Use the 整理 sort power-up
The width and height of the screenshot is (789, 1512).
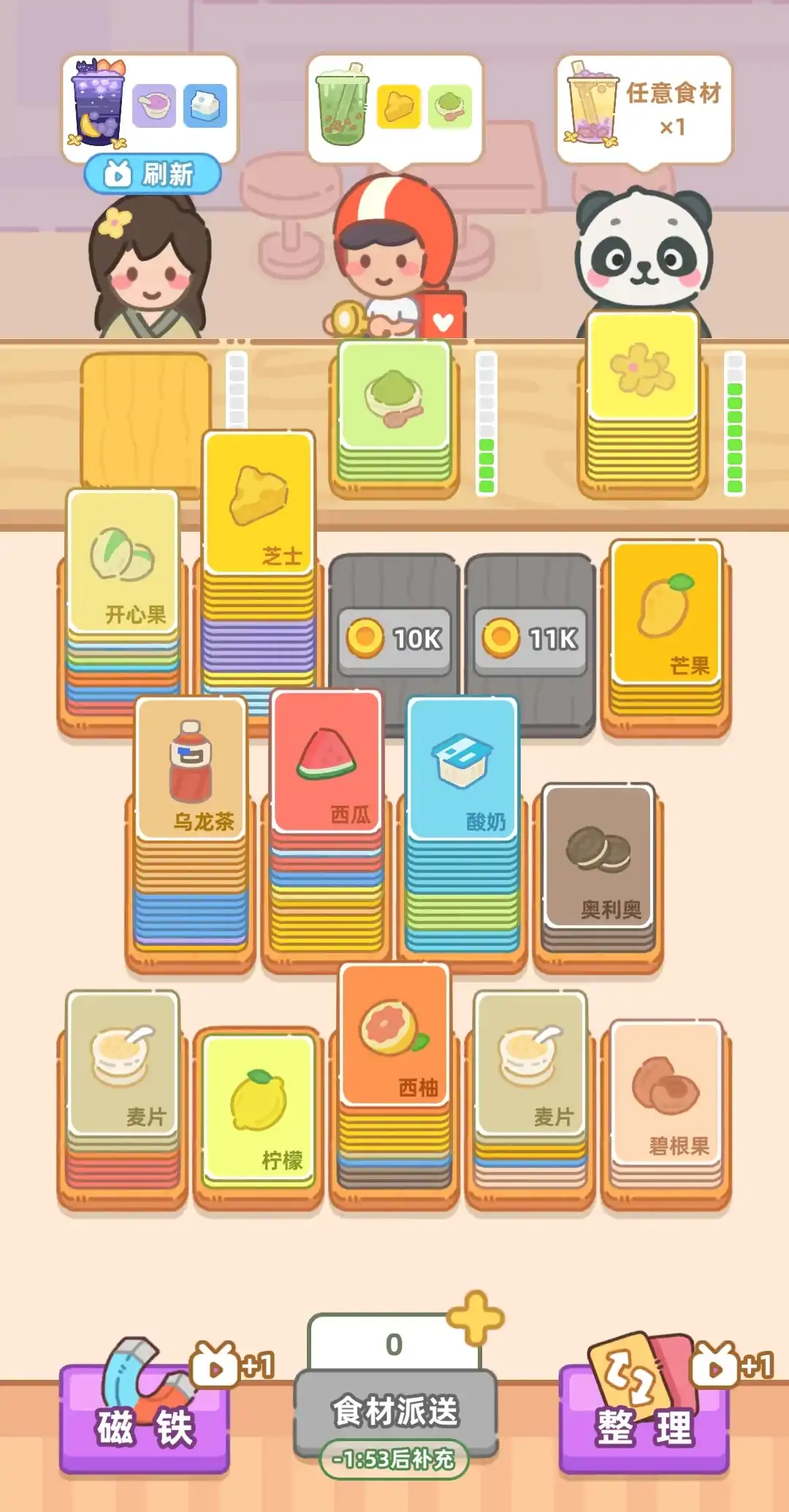644,1419
